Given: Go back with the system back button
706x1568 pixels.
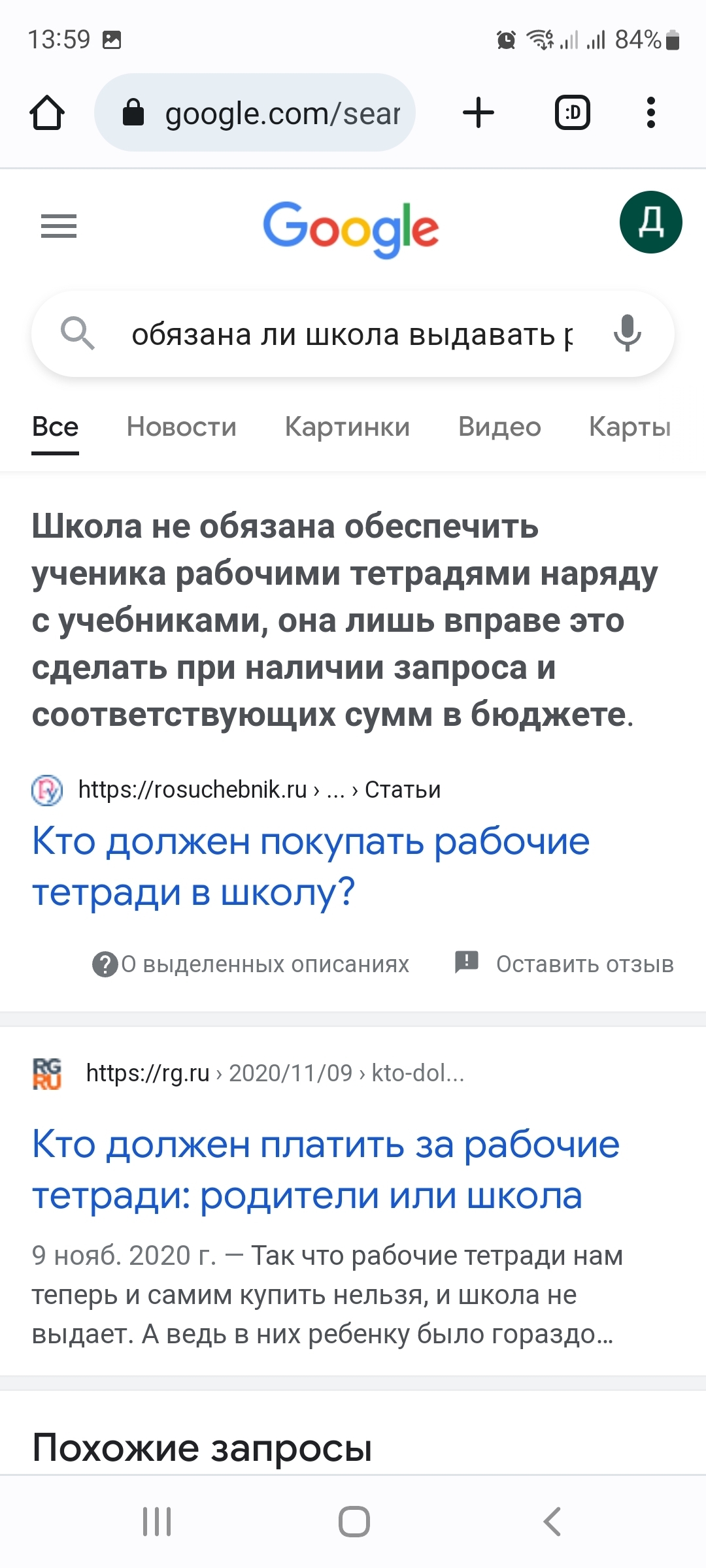Looking at the screenshot, I should coord(552,1522).
